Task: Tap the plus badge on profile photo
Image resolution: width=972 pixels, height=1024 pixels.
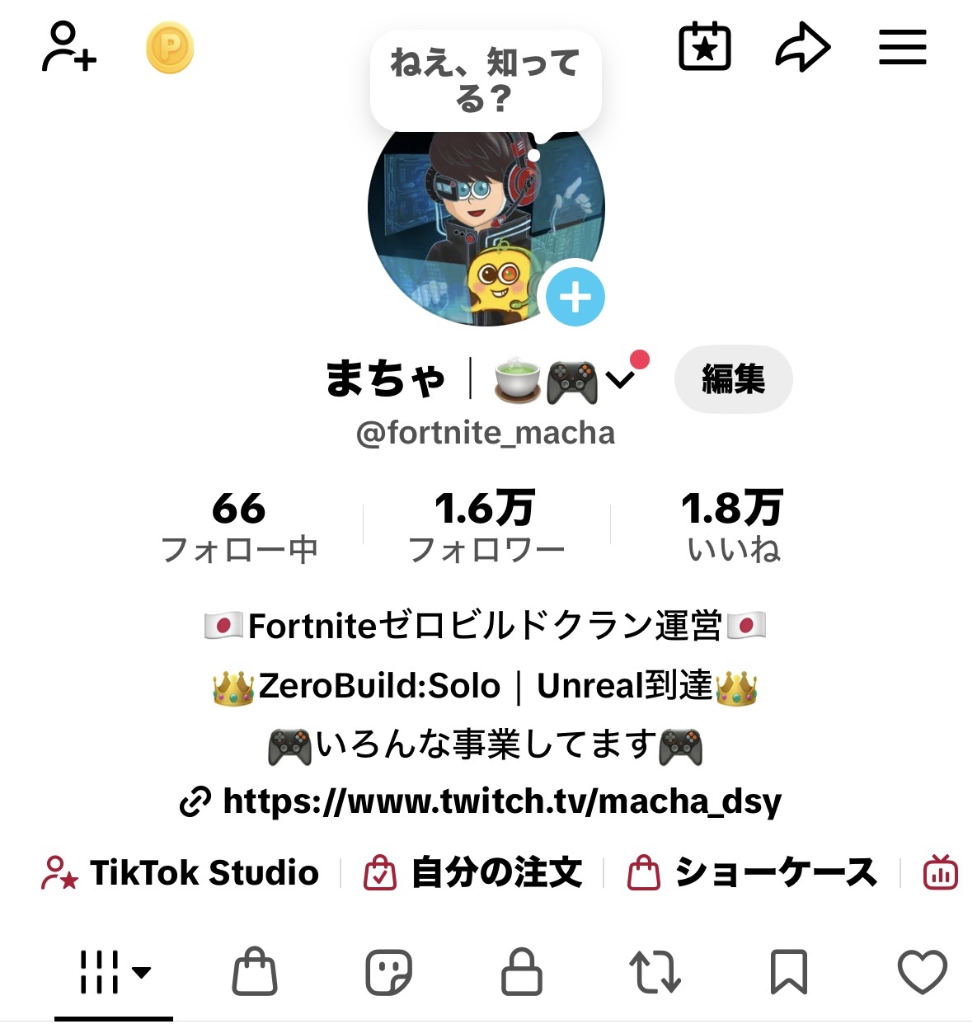Action: (574, 295)
